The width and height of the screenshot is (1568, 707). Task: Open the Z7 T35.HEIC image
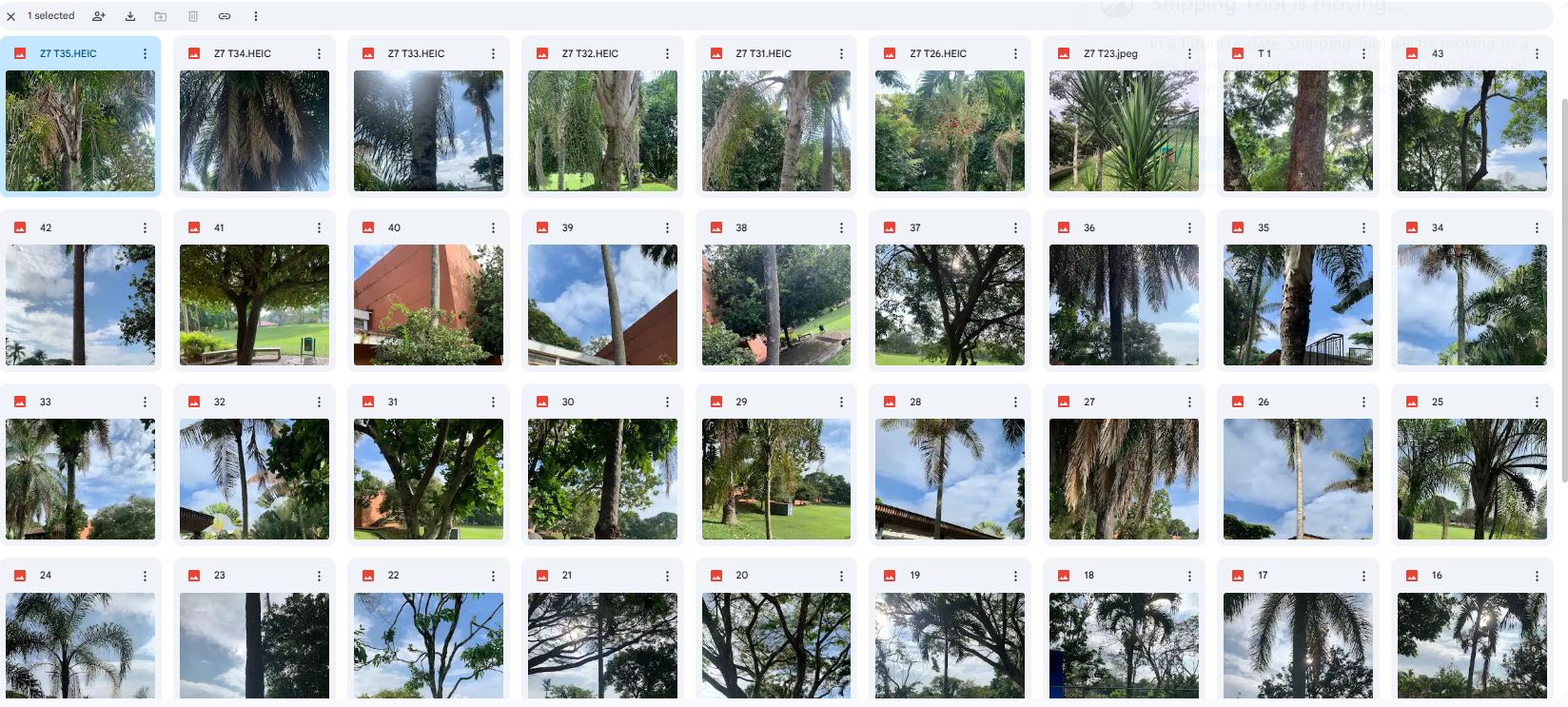tap(81, 130)
